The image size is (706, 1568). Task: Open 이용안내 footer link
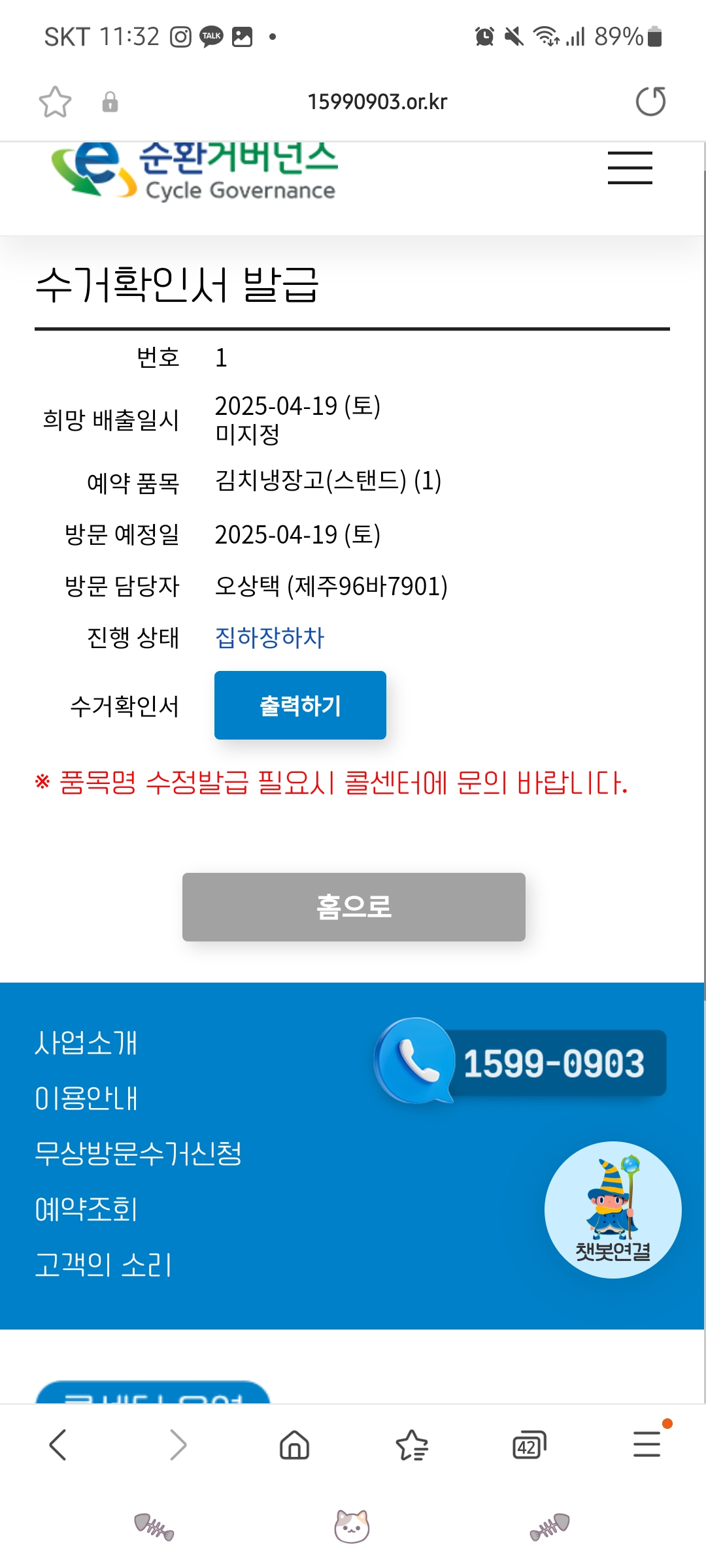(86, 1098)
